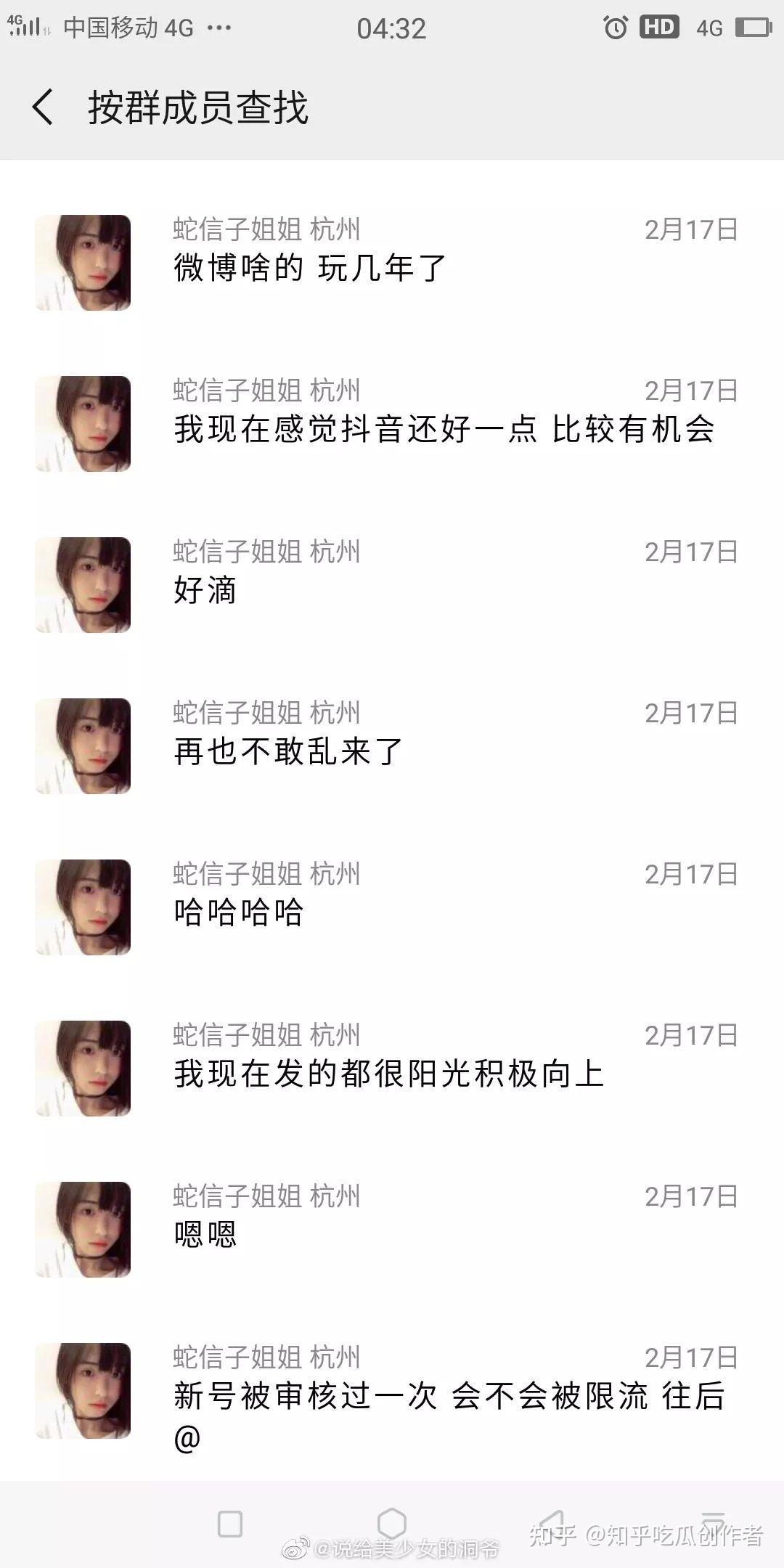784x1568 pixels.
Task: Tap the avatar beside the 好滴 message
Action: (83, 584)
